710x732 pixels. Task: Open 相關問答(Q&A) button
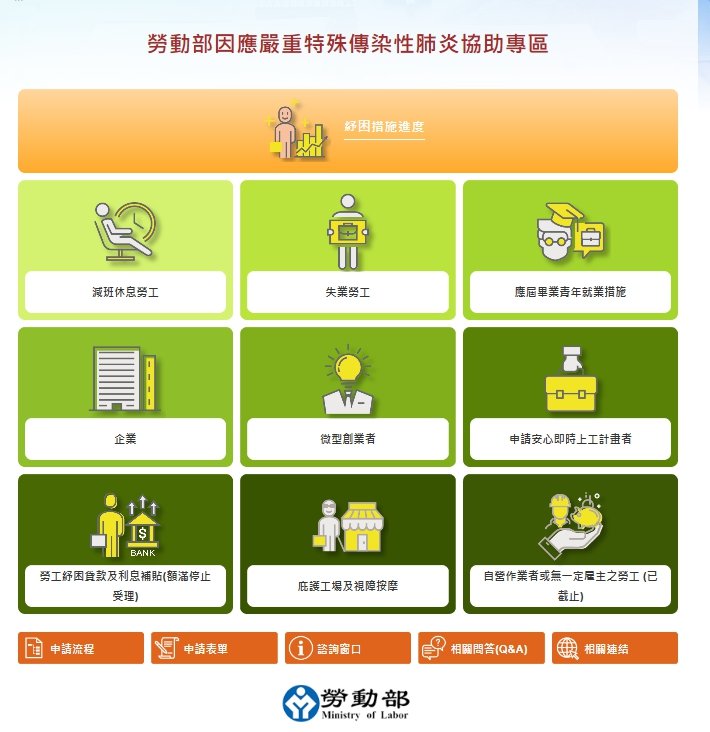(481, 648)
